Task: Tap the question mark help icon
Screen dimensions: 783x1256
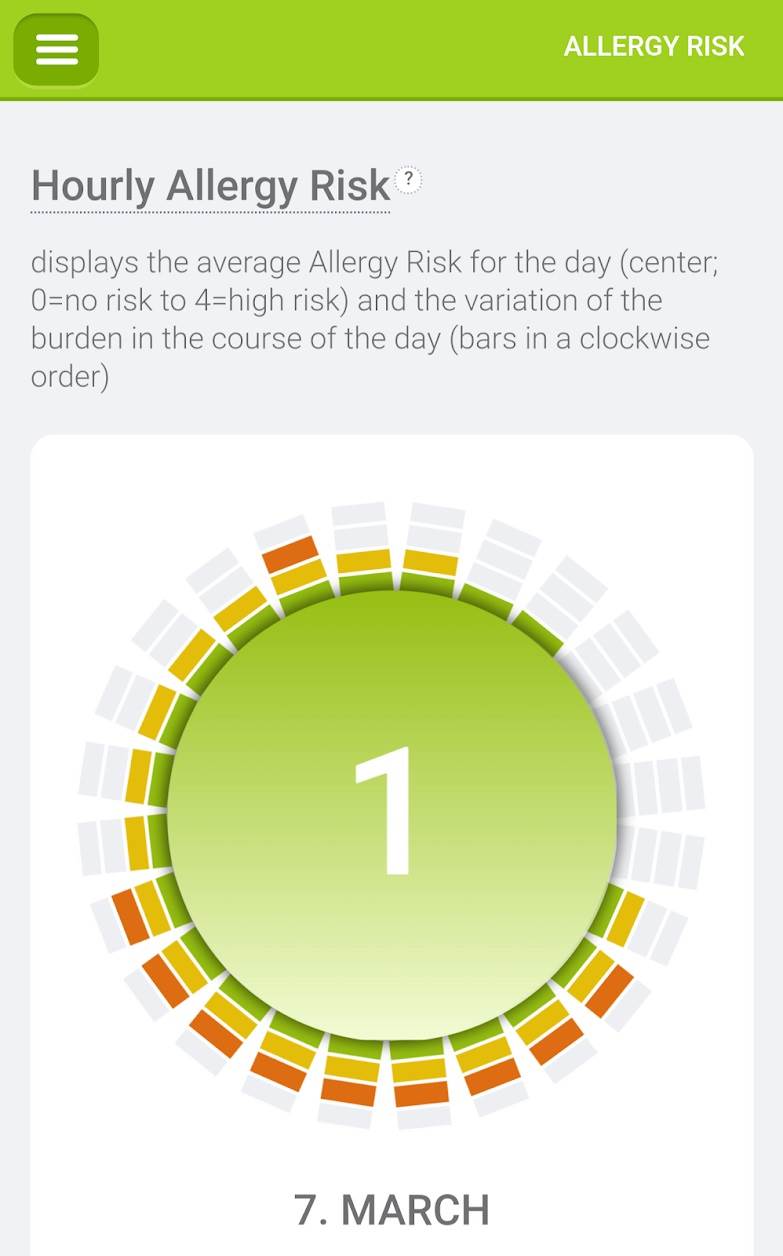Action: [408, 180]
